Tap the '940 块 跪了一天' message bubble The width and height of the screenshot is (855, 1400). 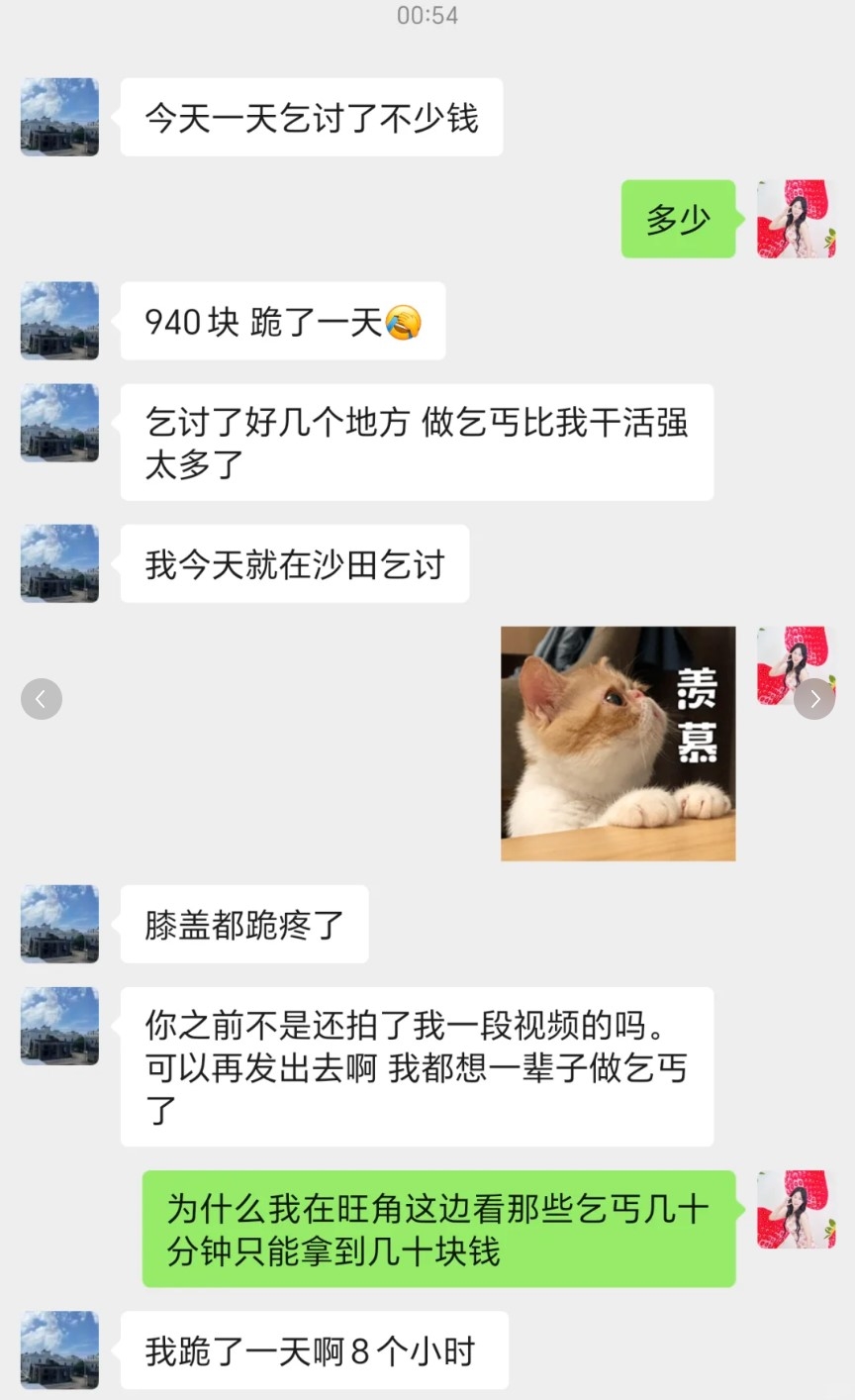click(x=282, y=321)
